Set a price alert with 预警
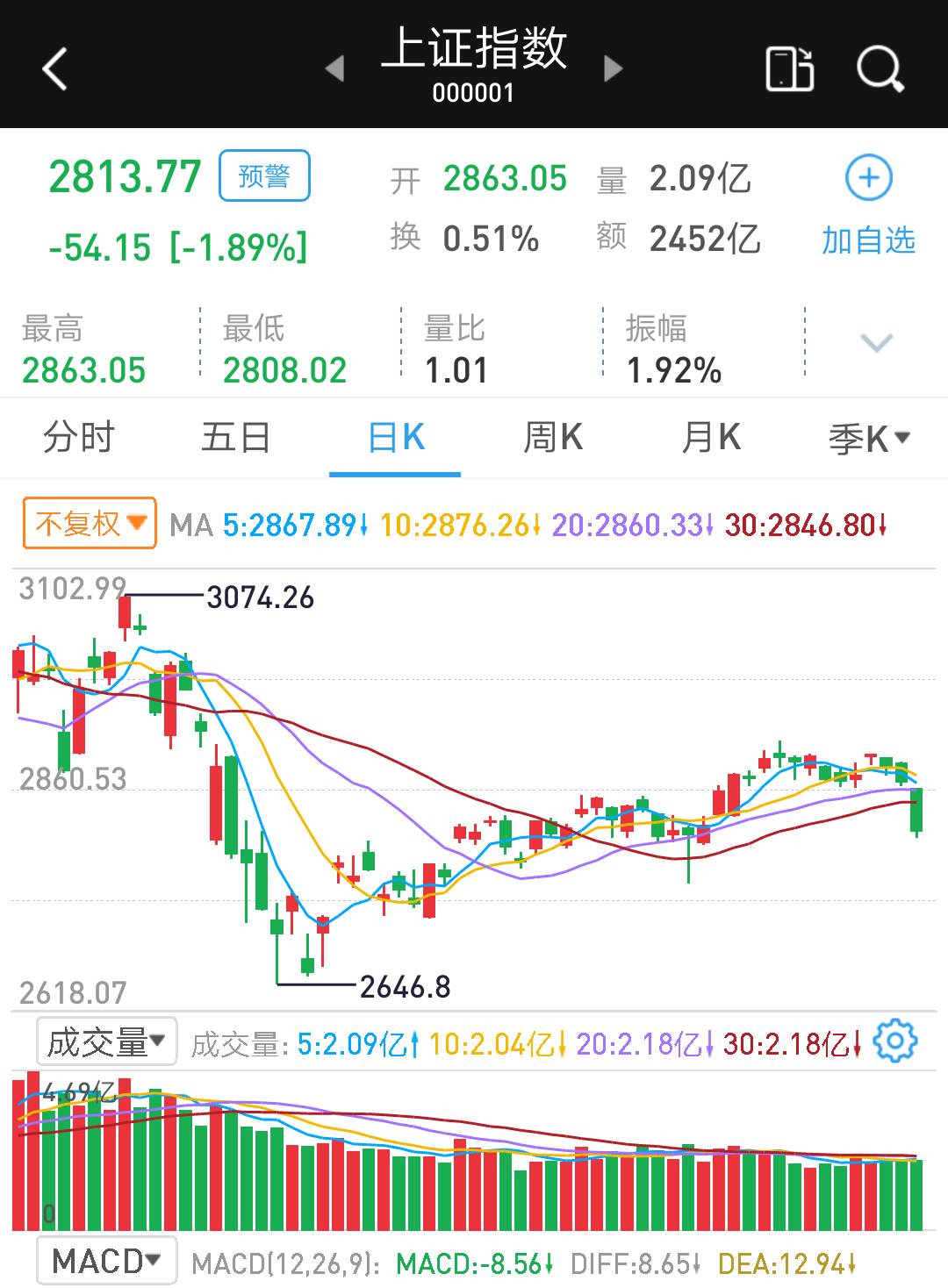The width and height of the screenshot is (948, 1288). click(264, 176)
